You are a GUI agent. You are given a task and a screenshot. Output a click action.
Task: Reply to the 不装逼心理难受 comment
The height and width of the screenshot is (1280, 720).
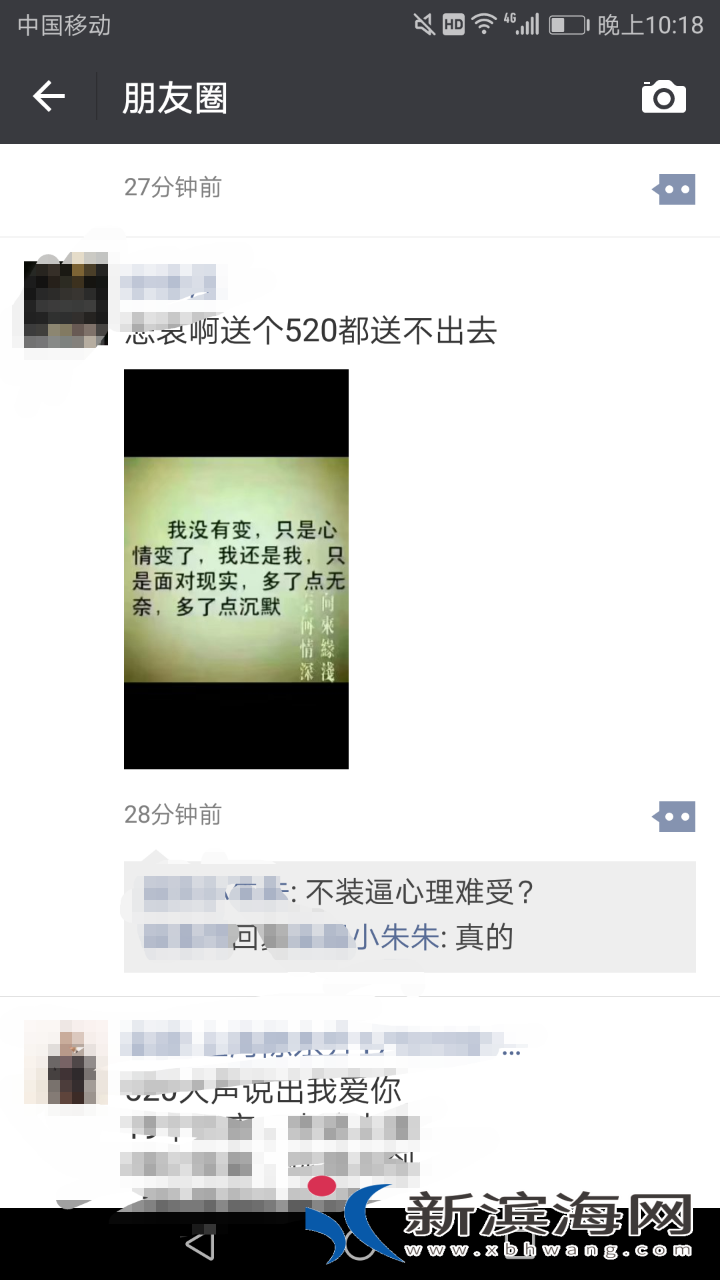pyautogui.click(x=420, y=892)
